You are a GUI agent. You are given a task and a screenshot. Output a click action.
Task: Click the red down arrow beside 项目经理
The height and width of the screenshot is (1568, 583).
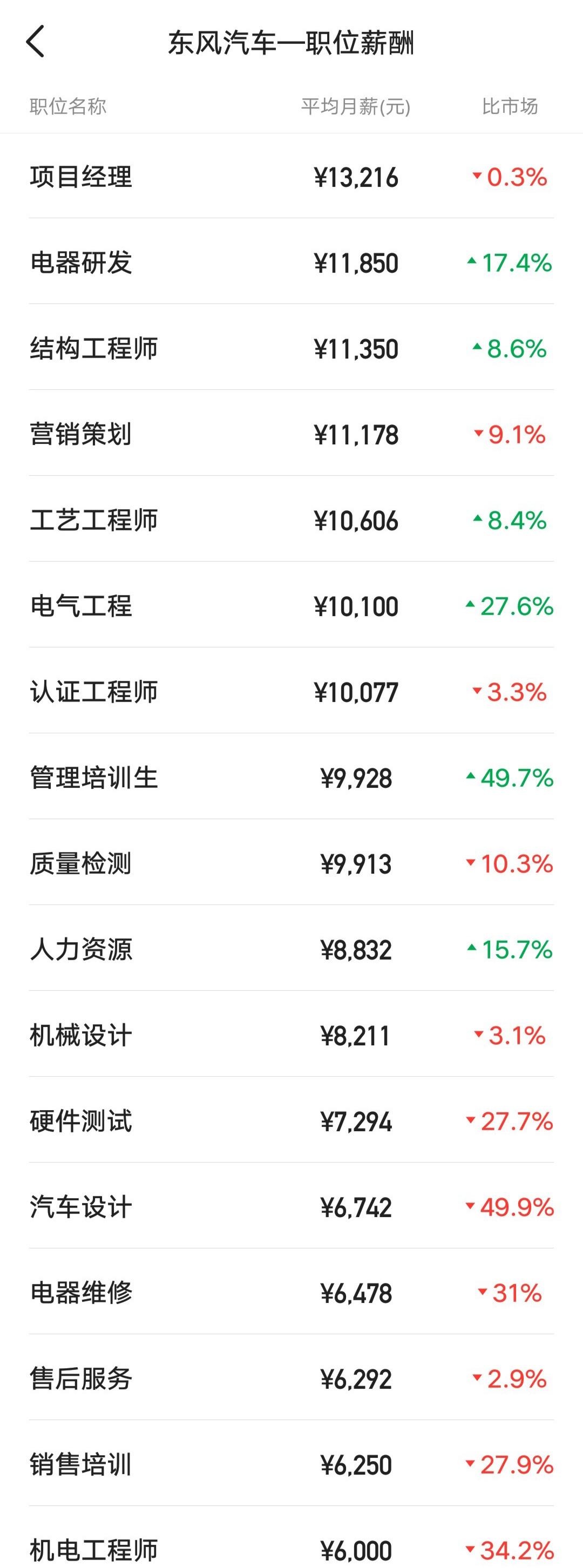point(478,177)
